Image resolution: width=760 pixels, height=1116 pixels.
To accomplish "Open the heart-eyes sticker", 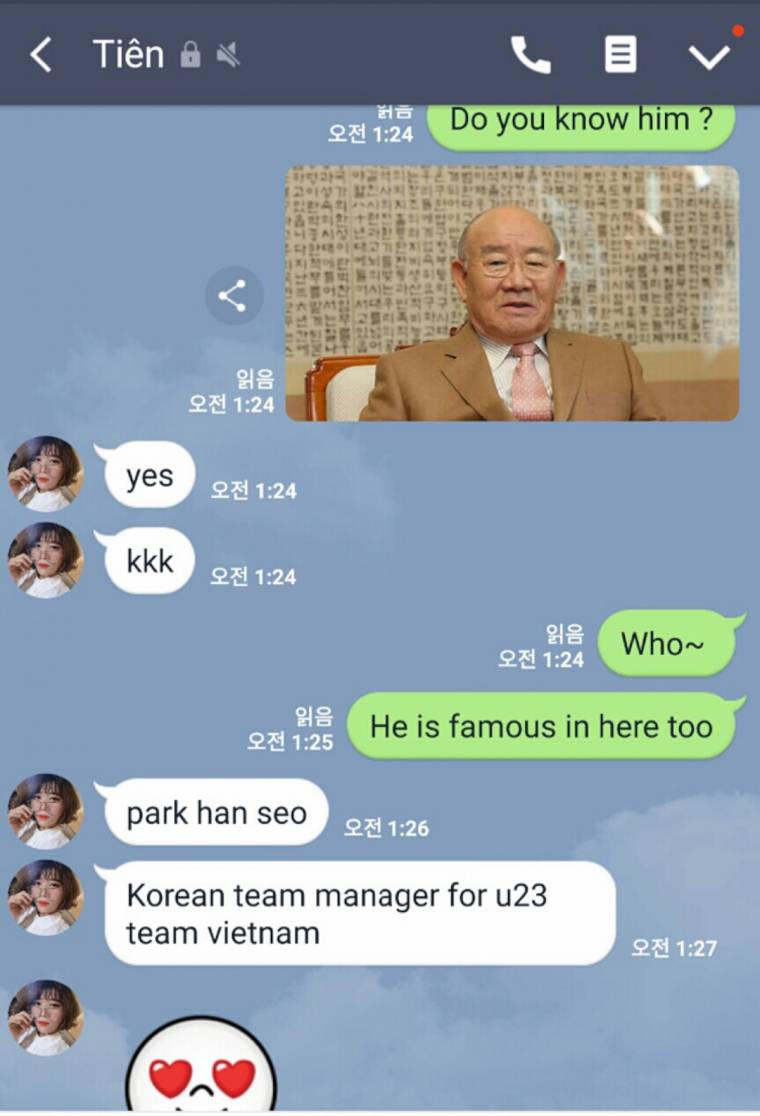I will click(201, 1066).
